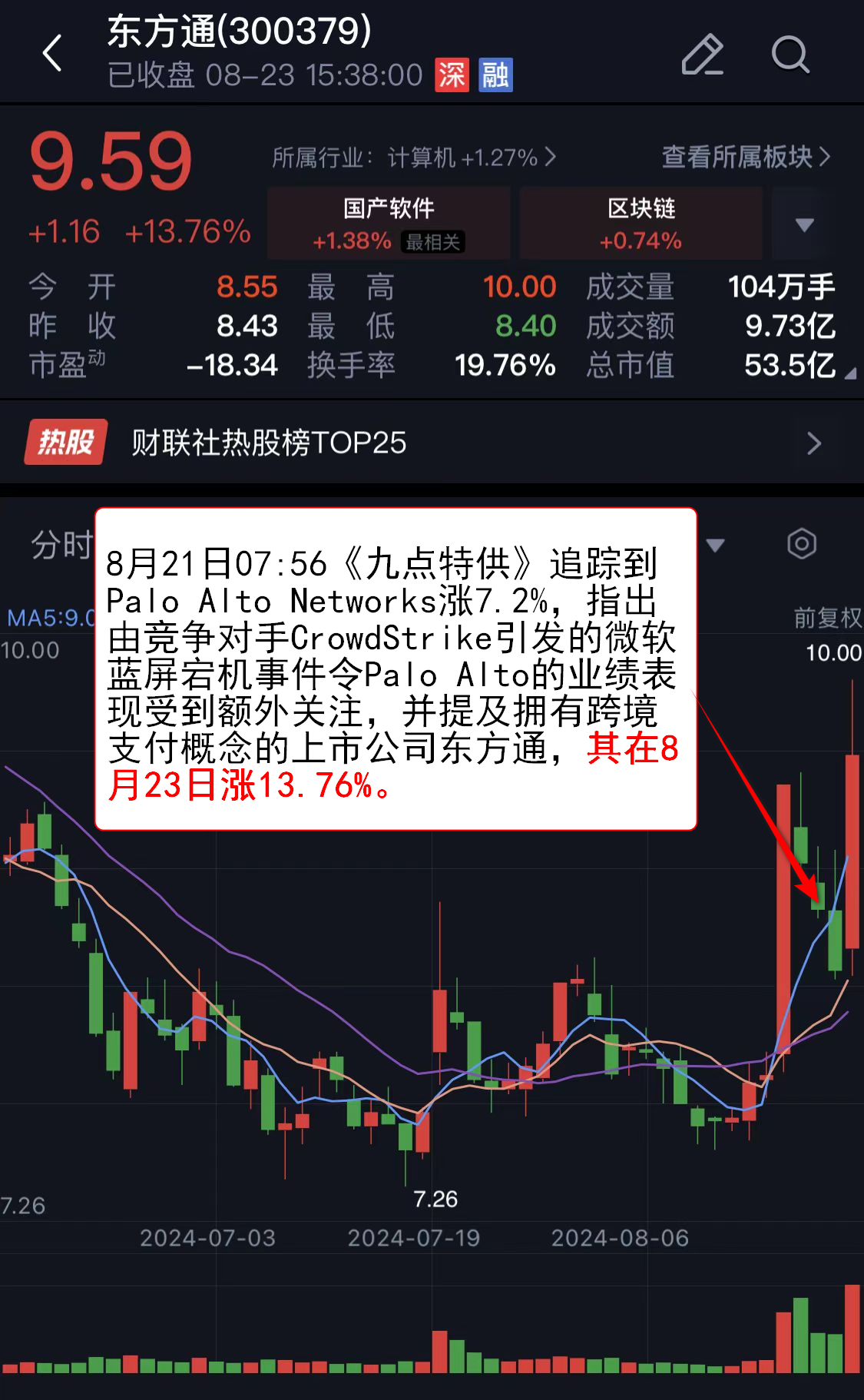Viewport: 864px width, 1400px height.
Task: View 查看所属板块 sector list
Action: click(x=745, y=158)
